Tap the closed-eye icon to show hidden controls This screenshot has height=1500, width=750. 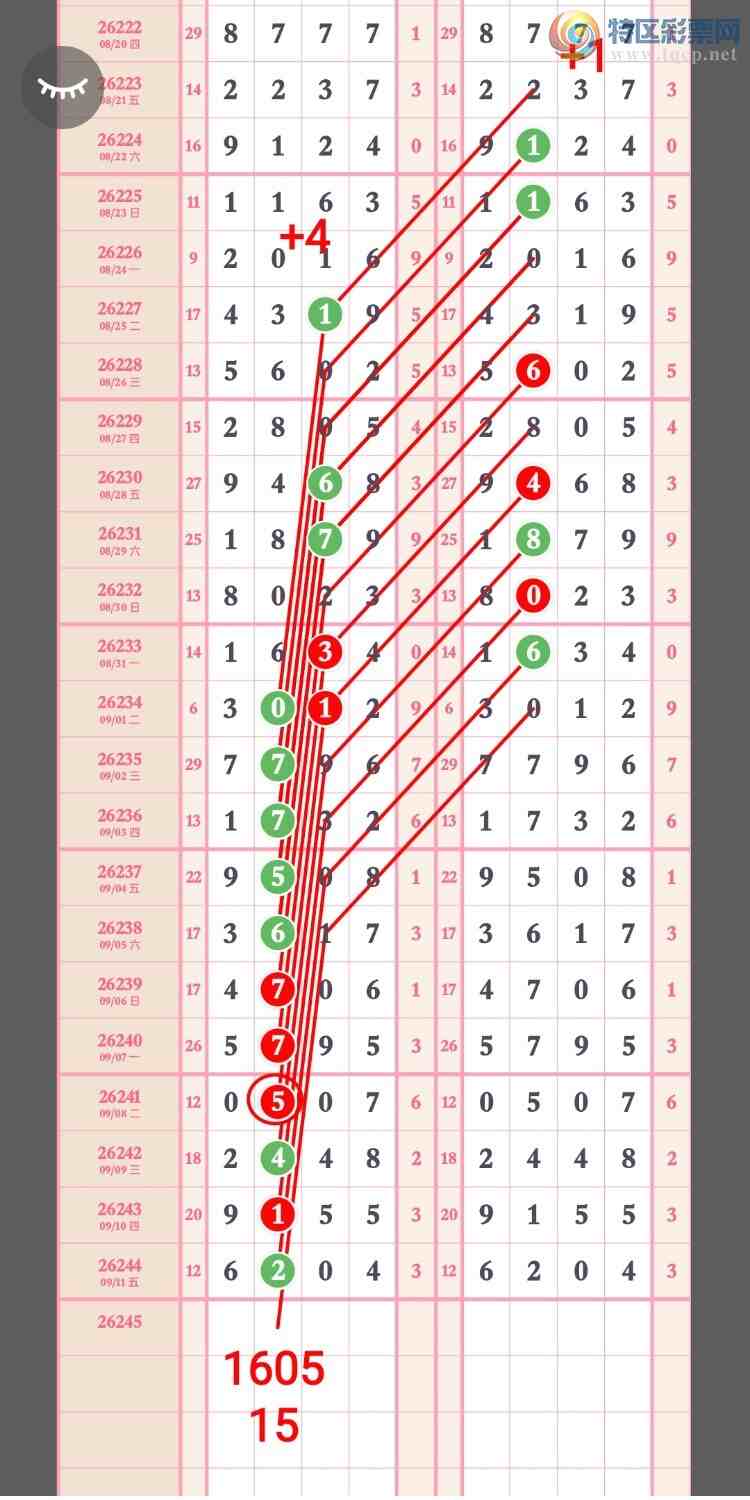point(62,87)
